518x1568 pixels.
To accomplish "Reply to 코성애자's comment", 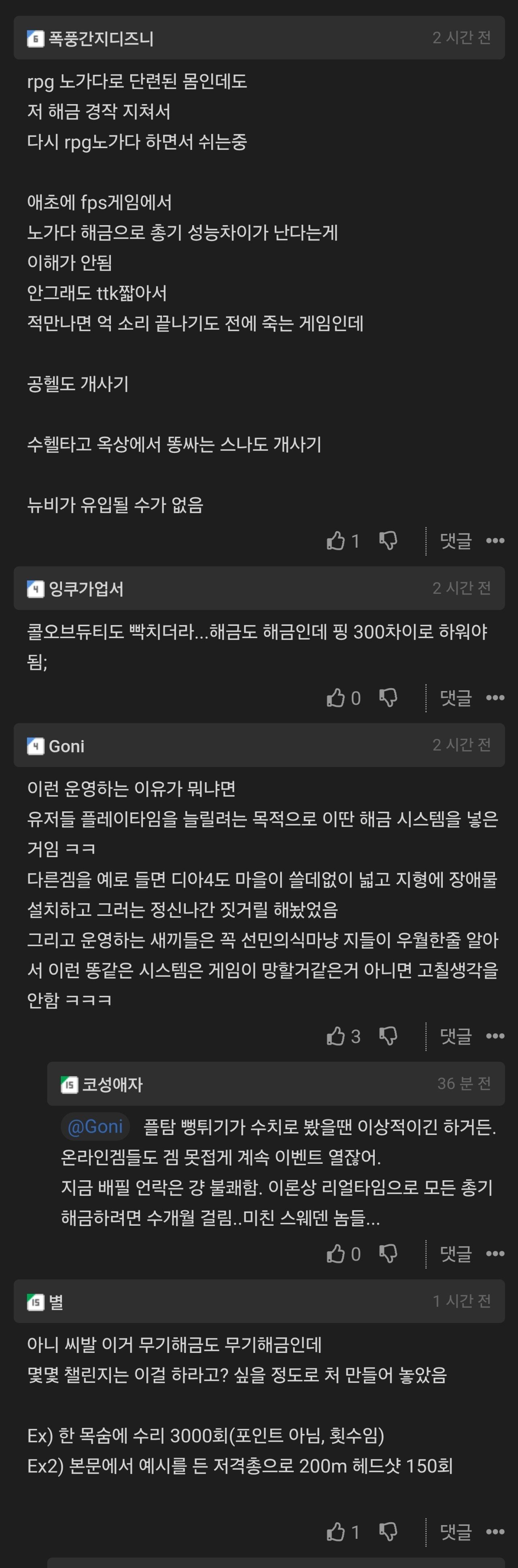I will 455,1254.
